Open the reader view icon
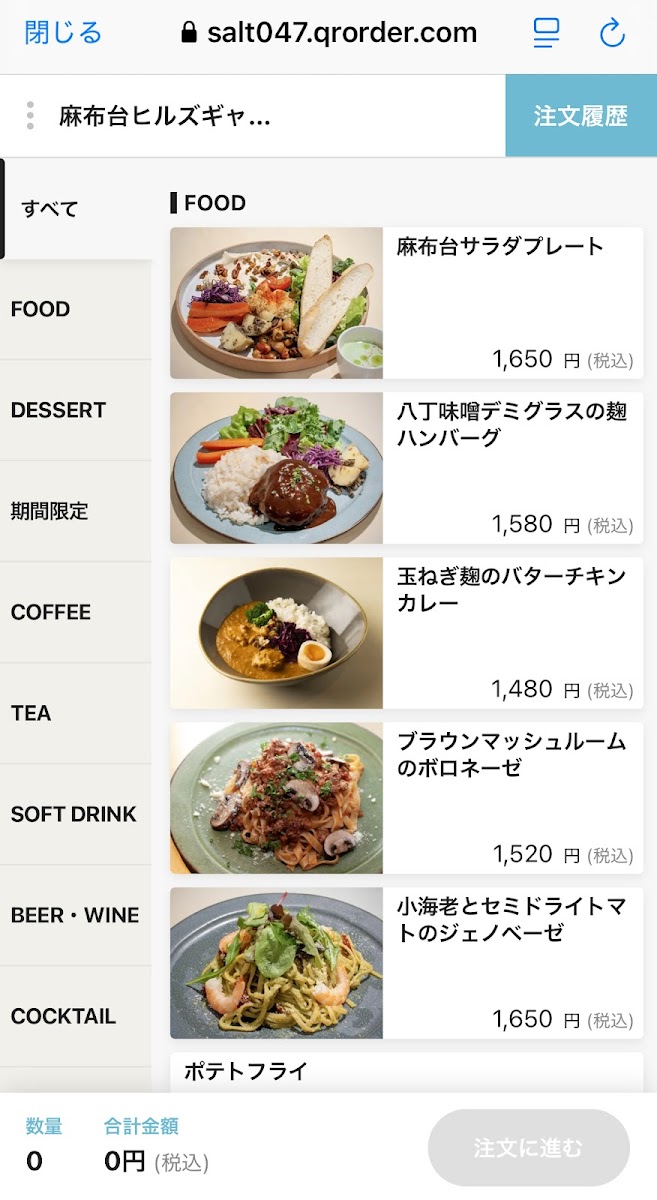Viewport: 657px width, 1200px height. tap(546, 33)
